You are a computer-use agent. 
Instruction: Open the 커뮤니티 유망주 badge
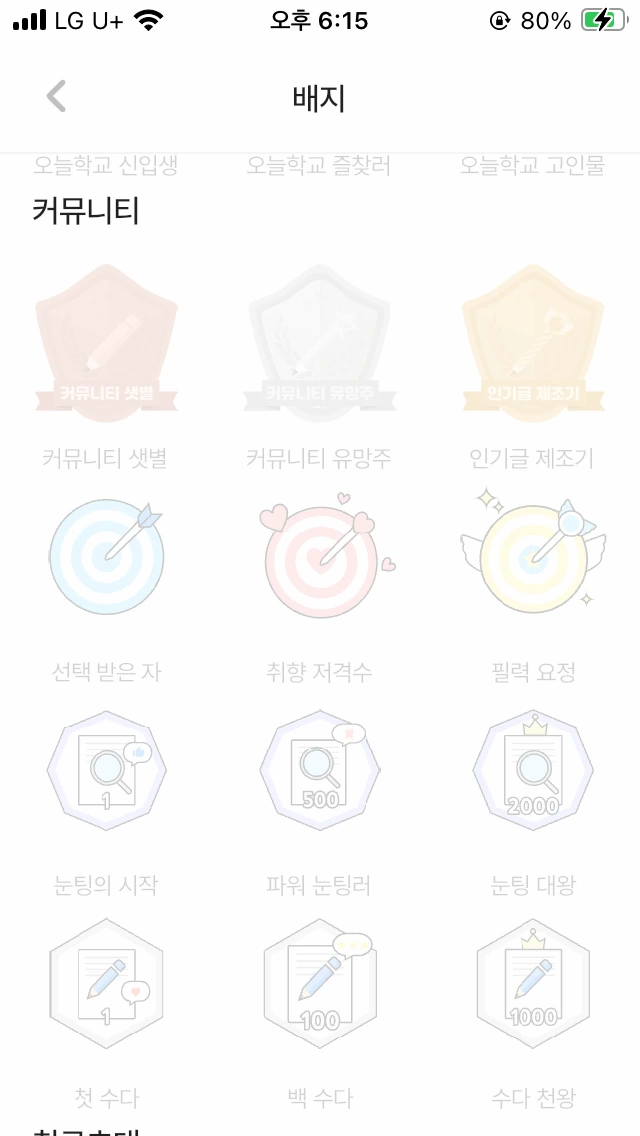pos(319,340)
